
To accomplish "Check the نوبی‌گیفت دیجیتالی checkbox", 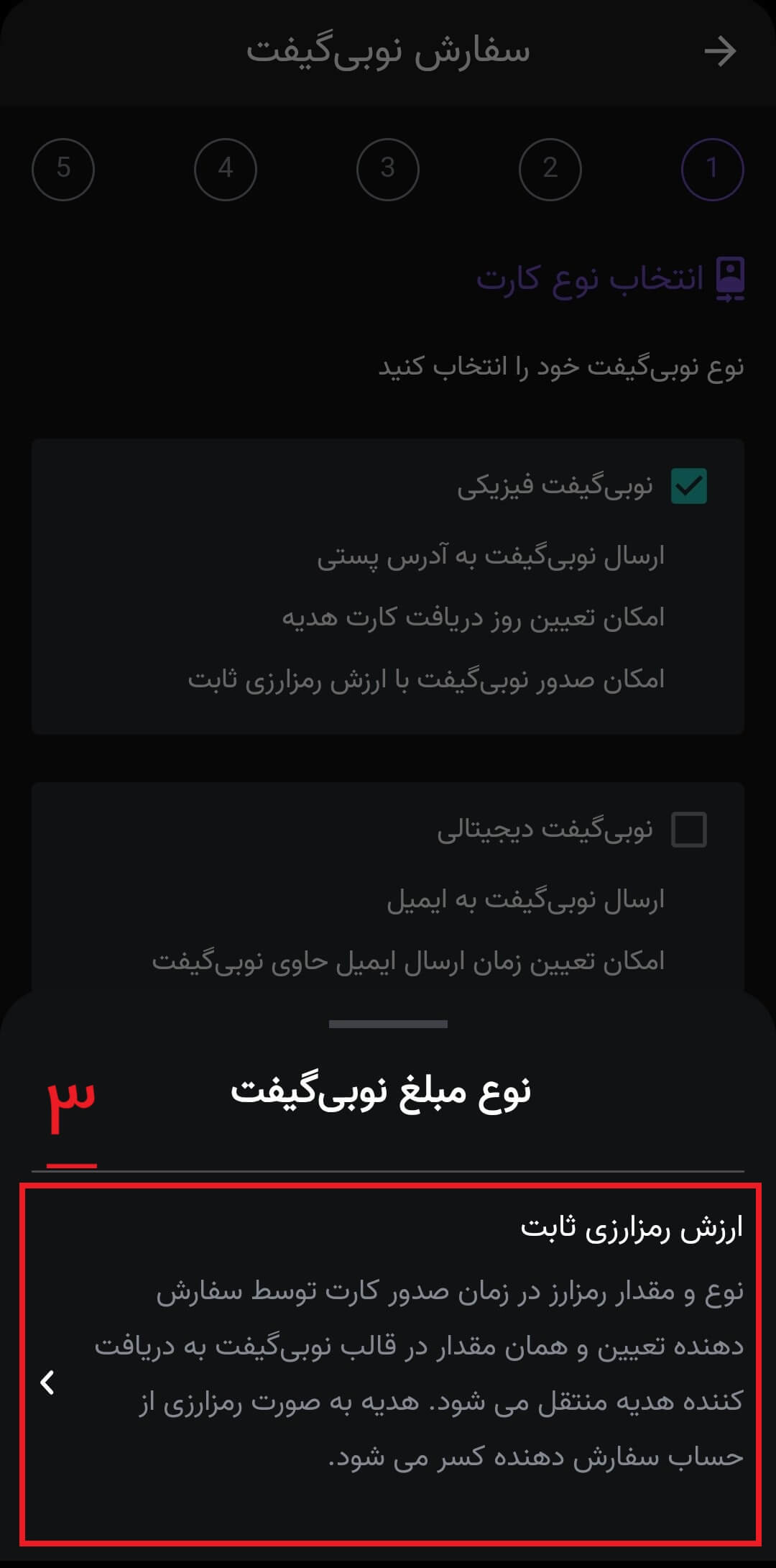I will click(688, 830).
